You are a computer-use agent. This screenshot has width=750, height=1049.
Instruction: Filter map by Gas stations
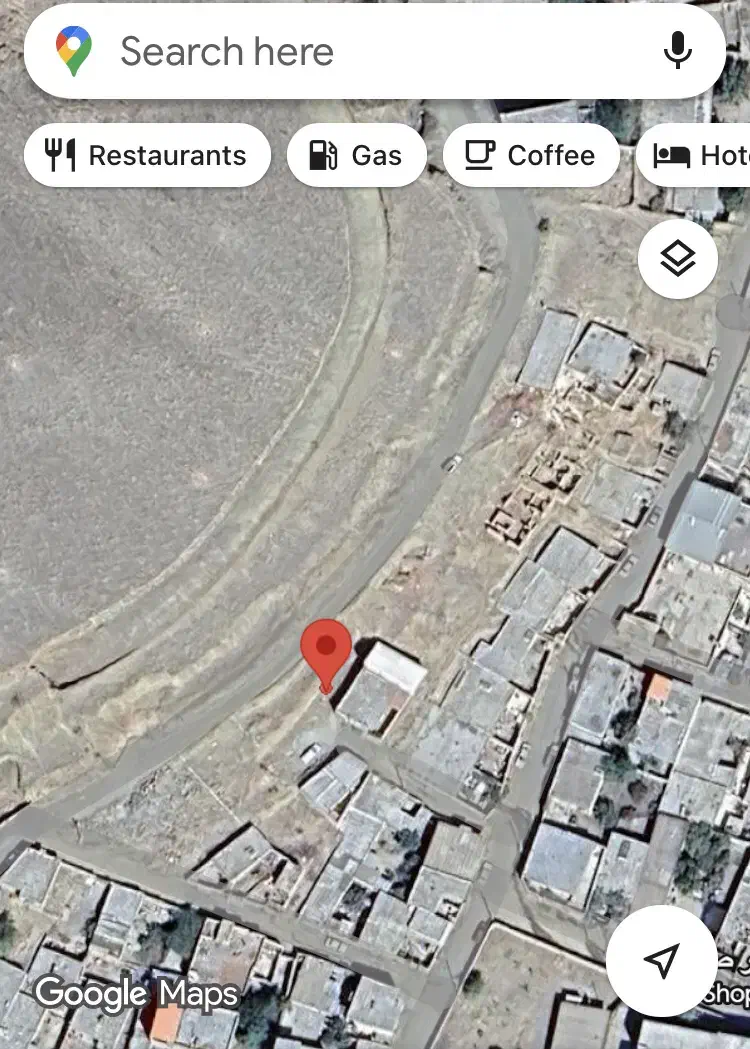coord(356,156)
